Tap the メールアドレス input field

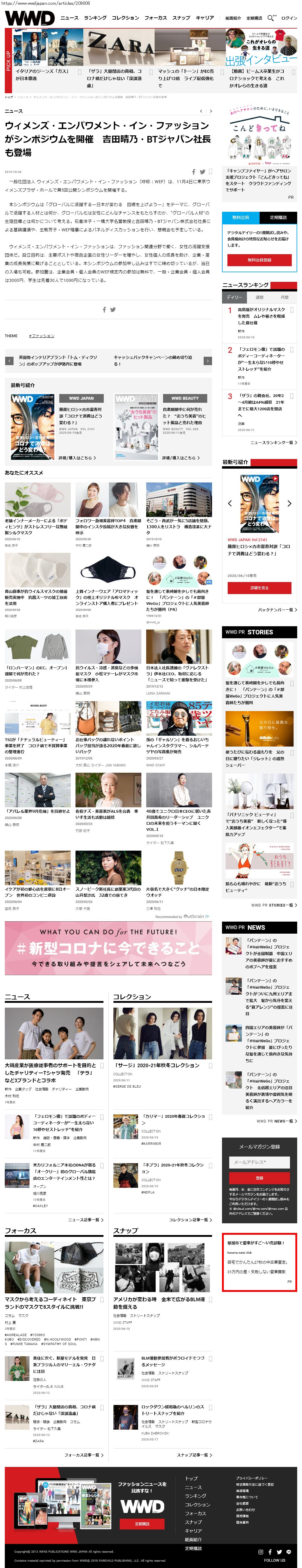[259, 1162]
